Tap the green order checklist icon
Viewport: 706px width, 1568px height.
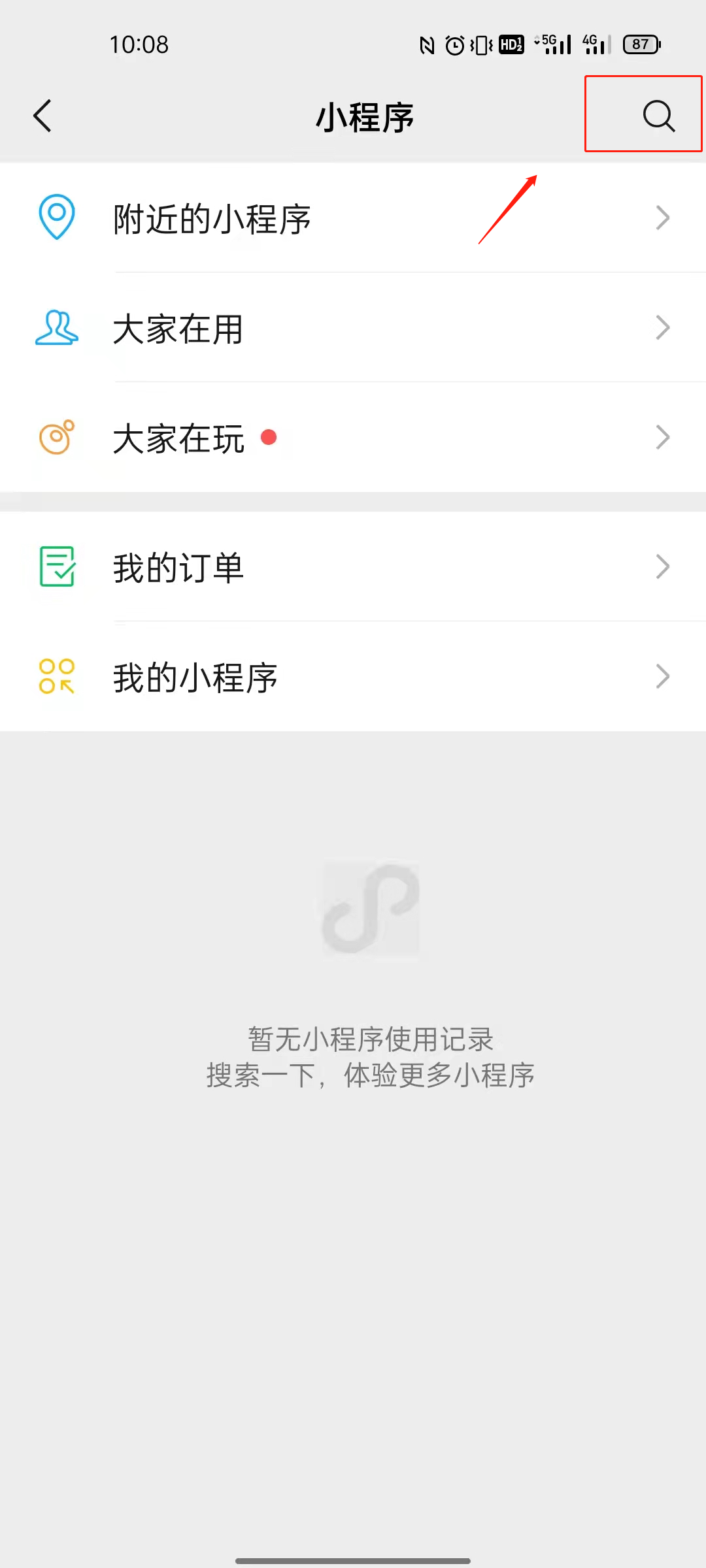coord(57,567)
